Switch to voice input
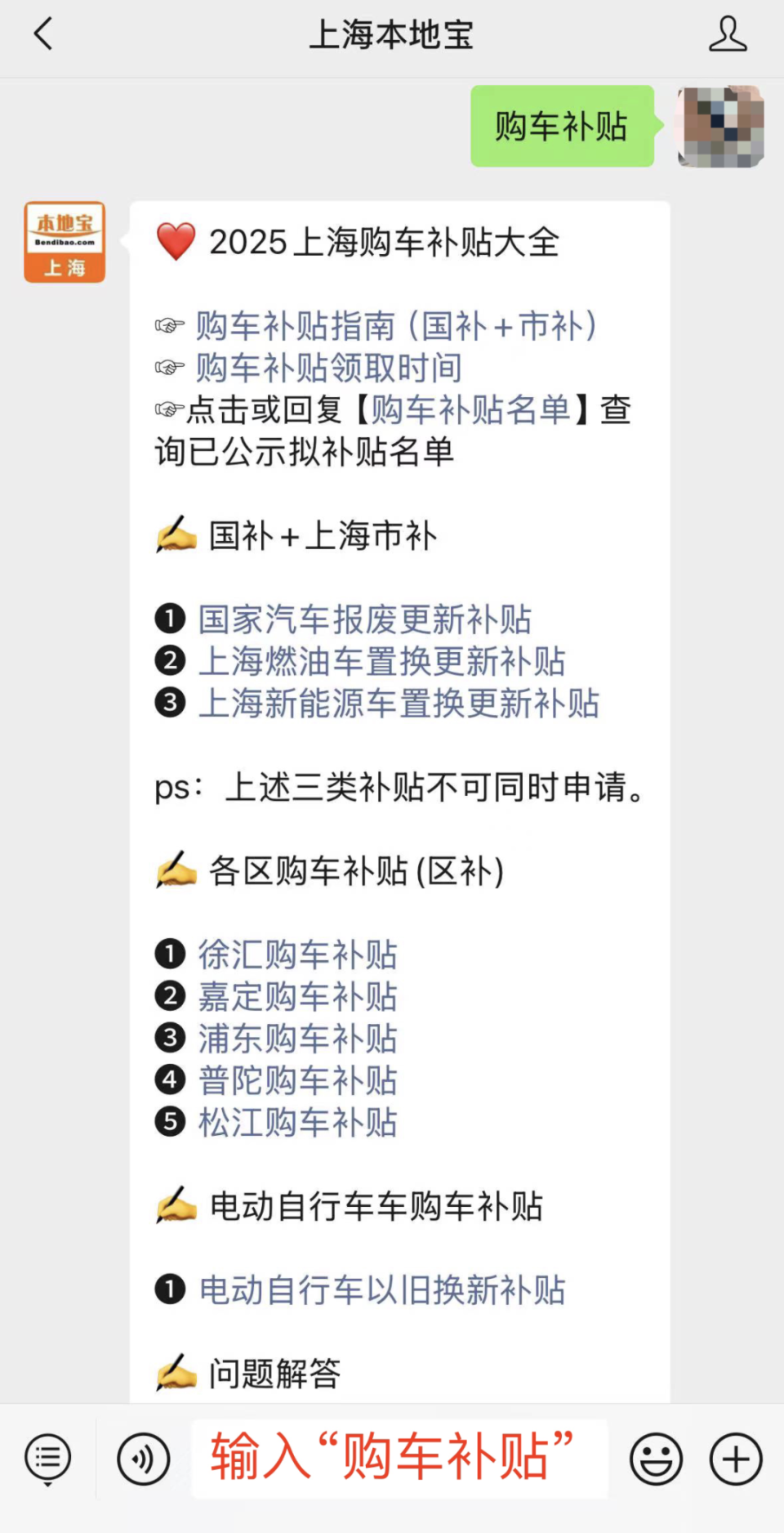 click(144, 1459)
